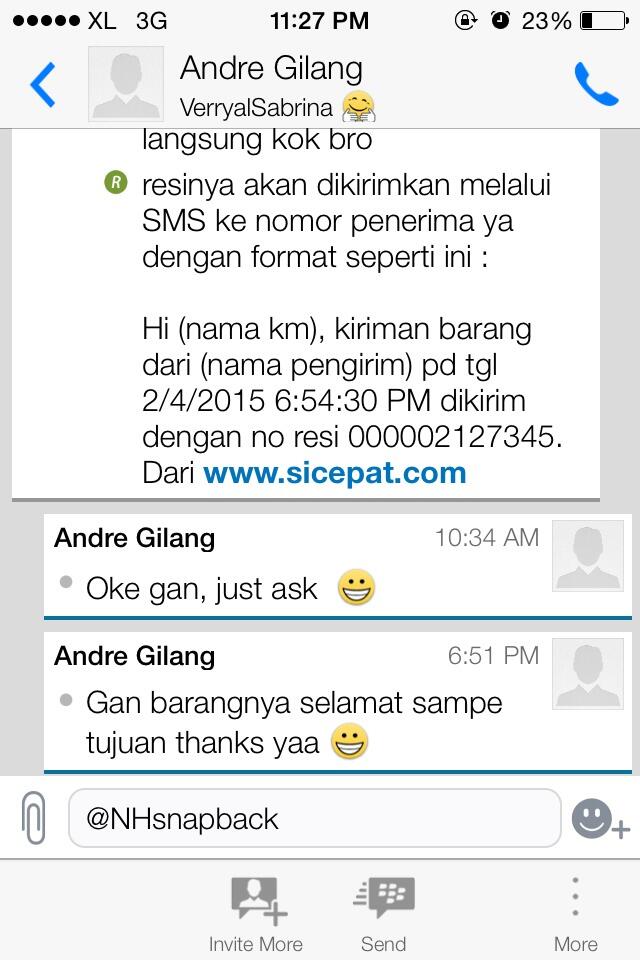Viewport: 640px width, 960px height.
Task: Call Andre Gilang with the phone icon
Action: (x=595, y=85)
